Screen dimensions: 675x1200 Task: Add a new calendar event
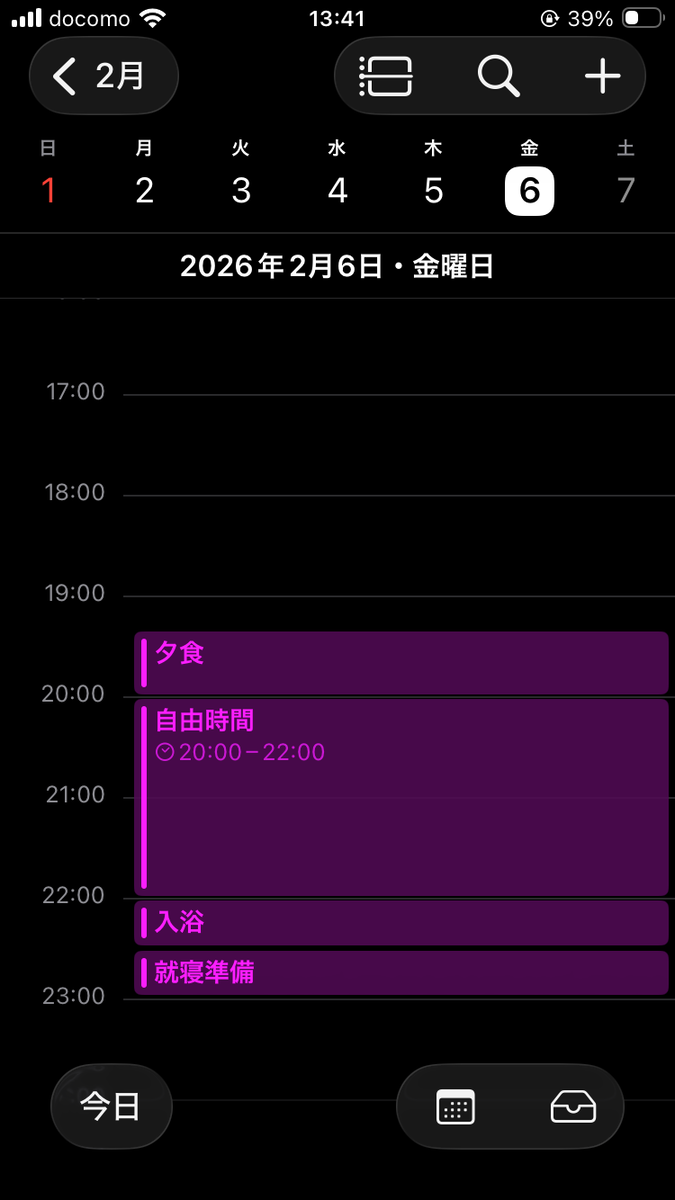coord(602,76)
